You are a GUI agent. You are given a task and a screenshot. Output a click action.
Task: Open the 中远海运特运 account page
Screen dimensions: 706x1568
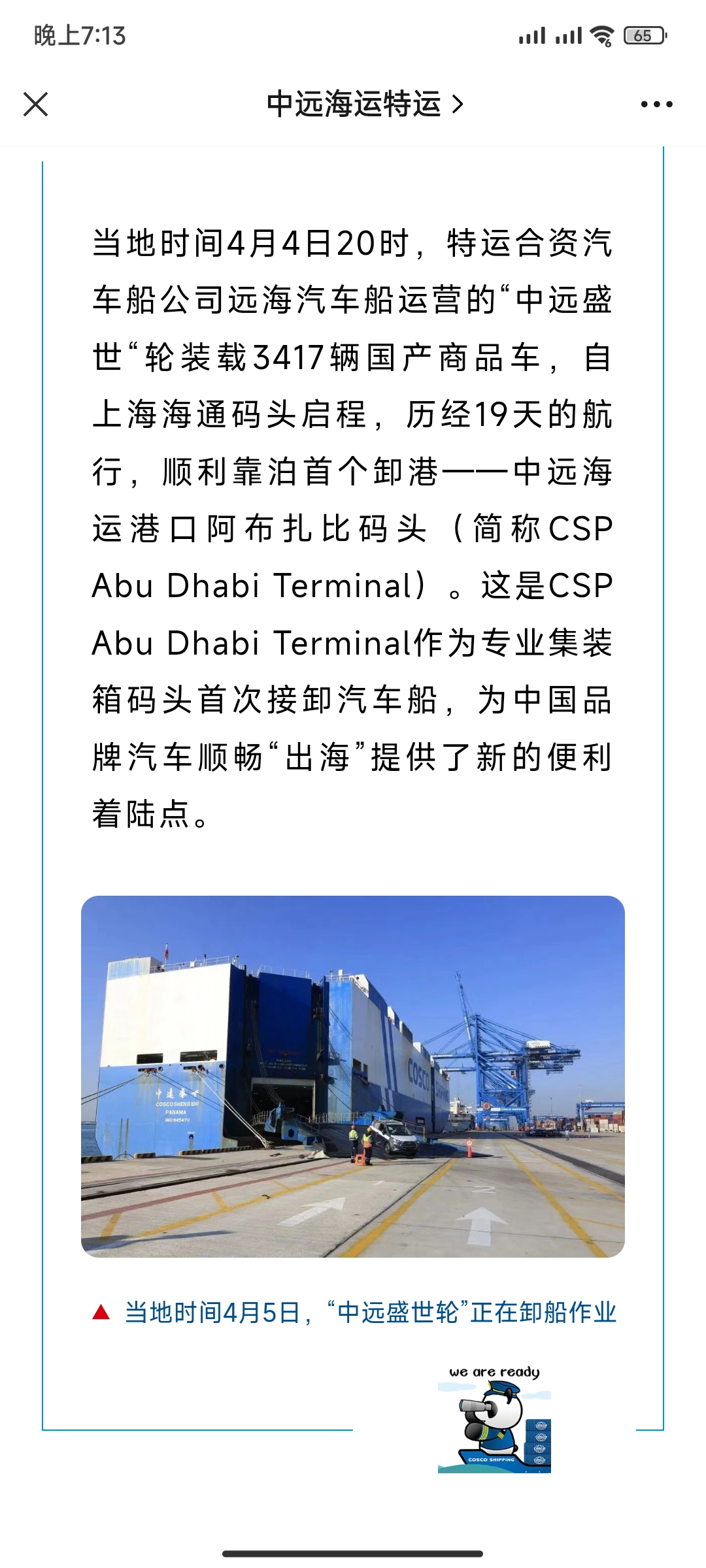pyautogui.click(x=365, y=105)
